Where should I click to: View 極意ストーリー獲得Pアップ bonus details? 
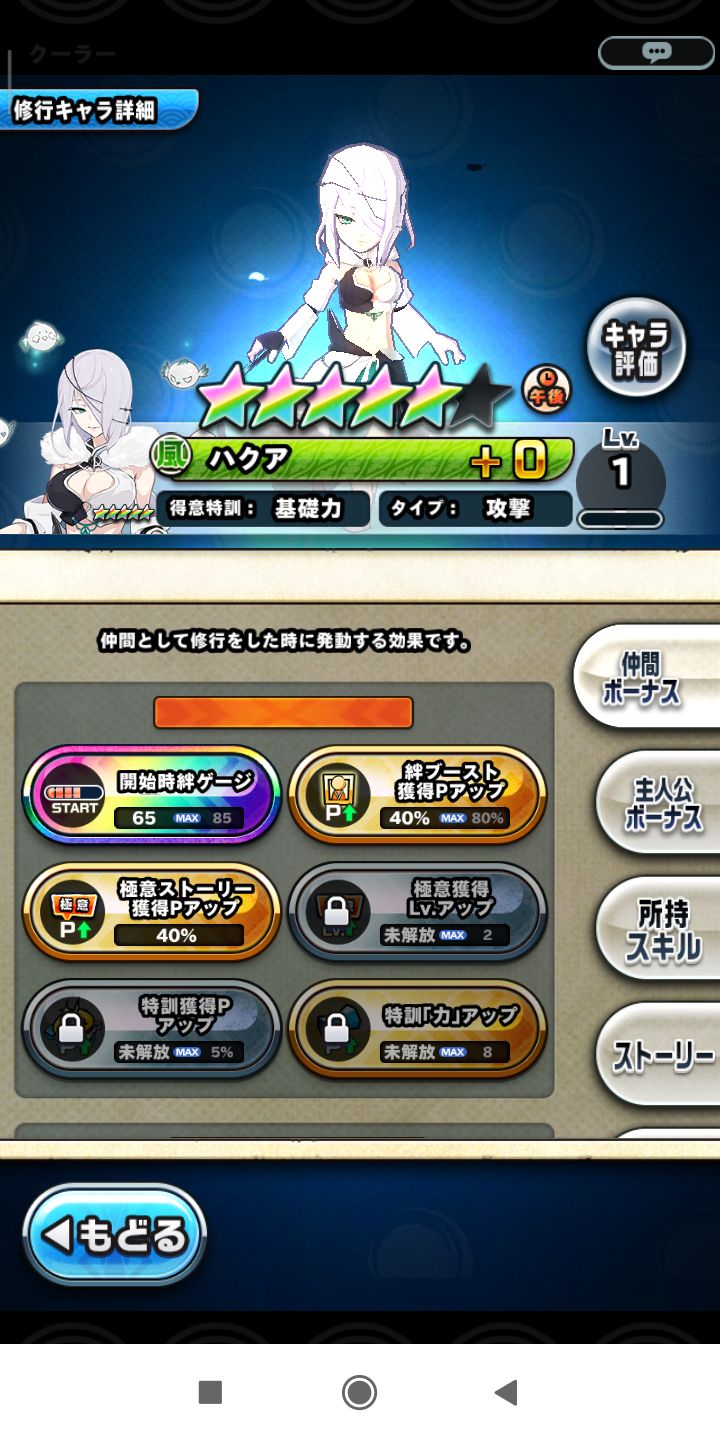point(151,912)
